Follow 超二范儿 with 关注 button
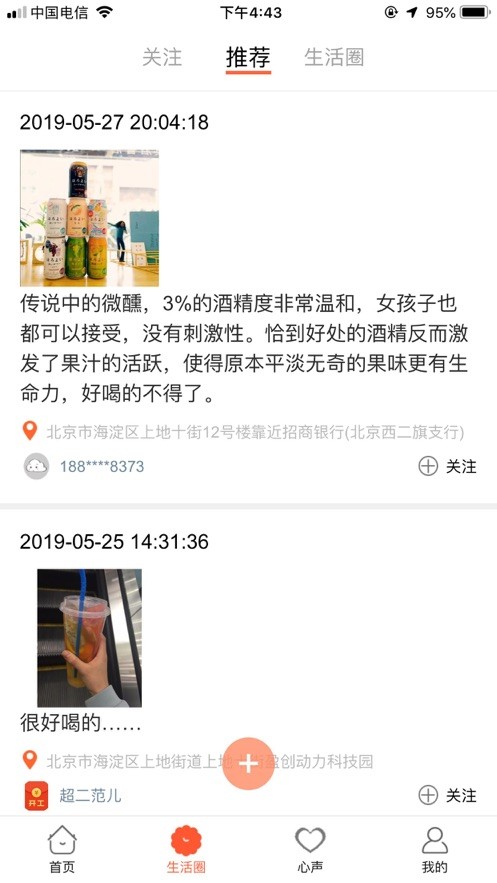497x883 pixels. 447,795
